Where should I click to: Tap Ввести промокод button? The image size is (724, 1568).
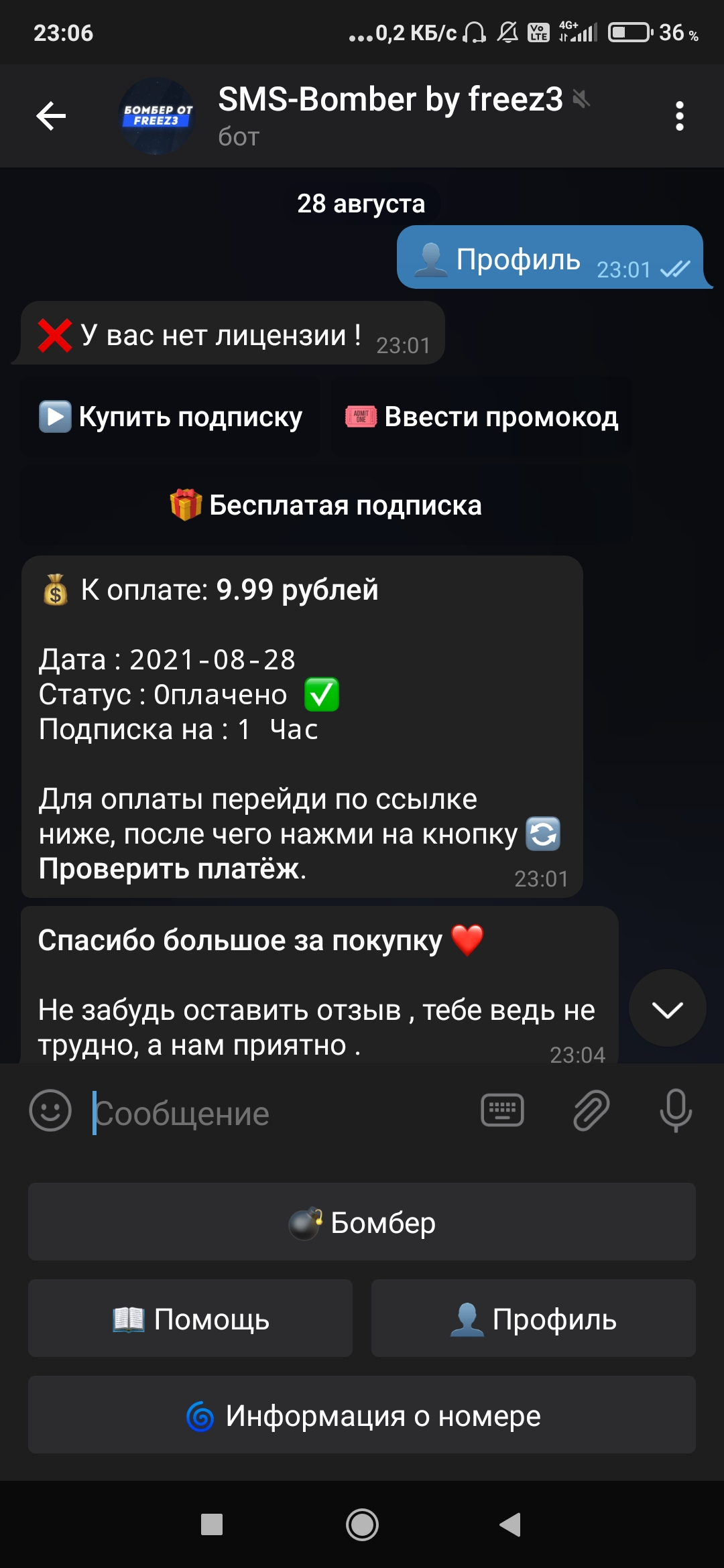[481, 417]
